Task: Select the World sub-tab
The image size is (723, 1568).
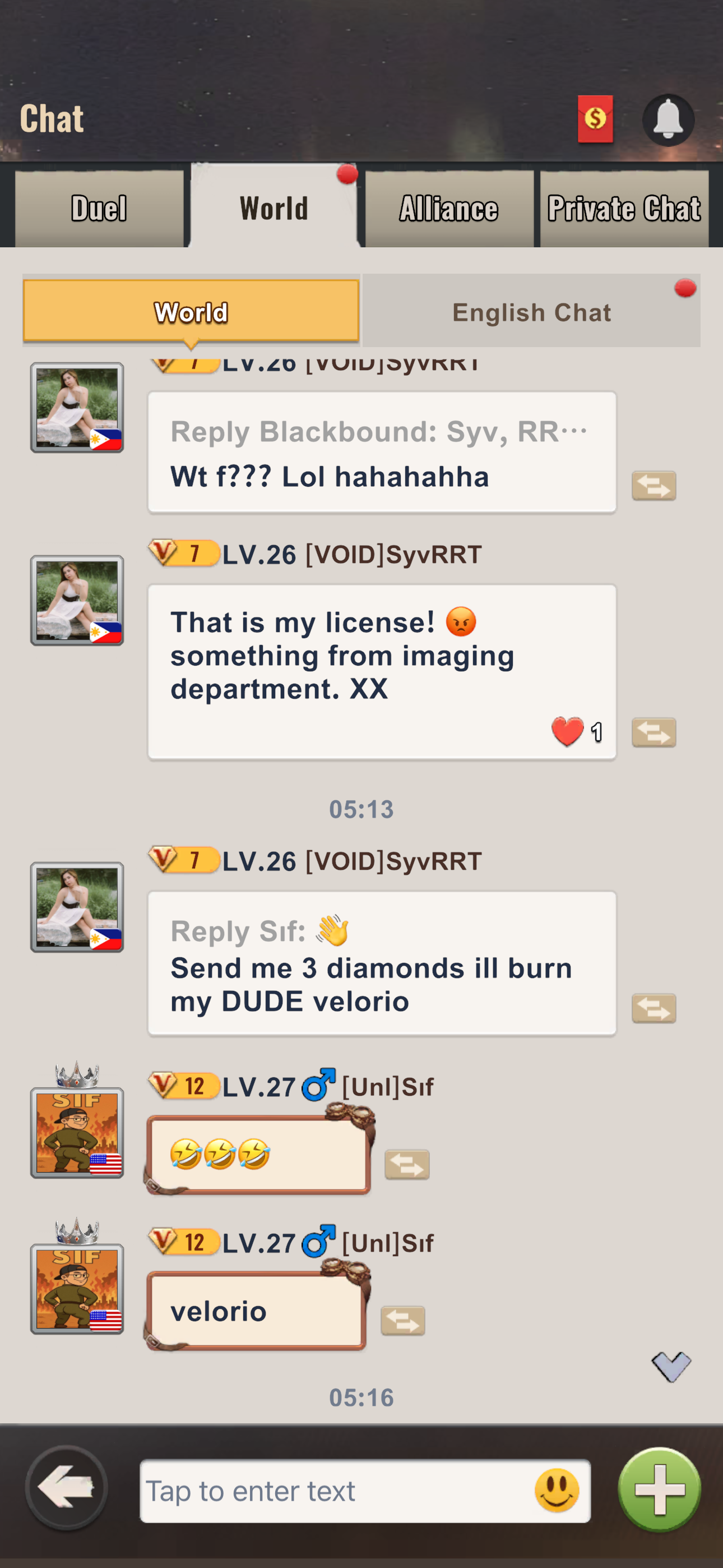Action: point(191,312)
